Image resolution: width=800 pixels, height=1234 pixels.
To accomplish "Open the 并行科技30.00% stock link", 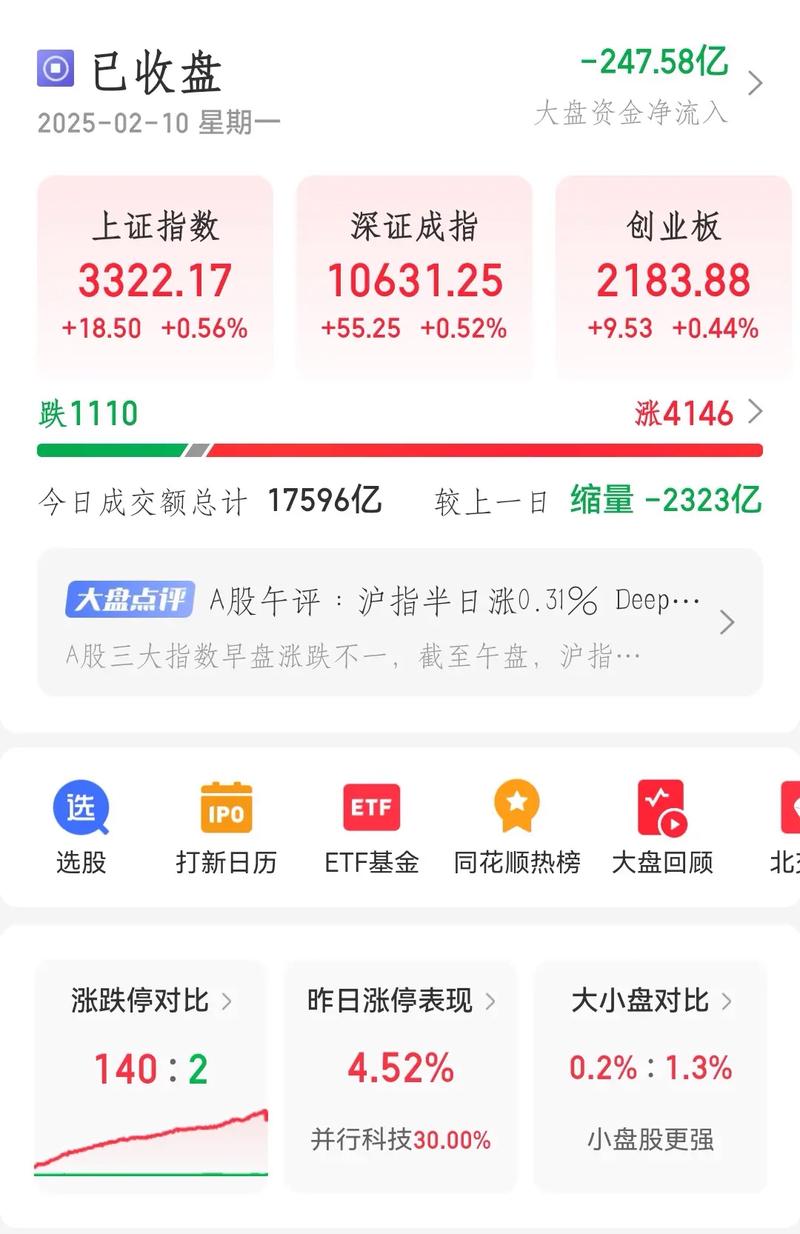I will pos(400,1139).
